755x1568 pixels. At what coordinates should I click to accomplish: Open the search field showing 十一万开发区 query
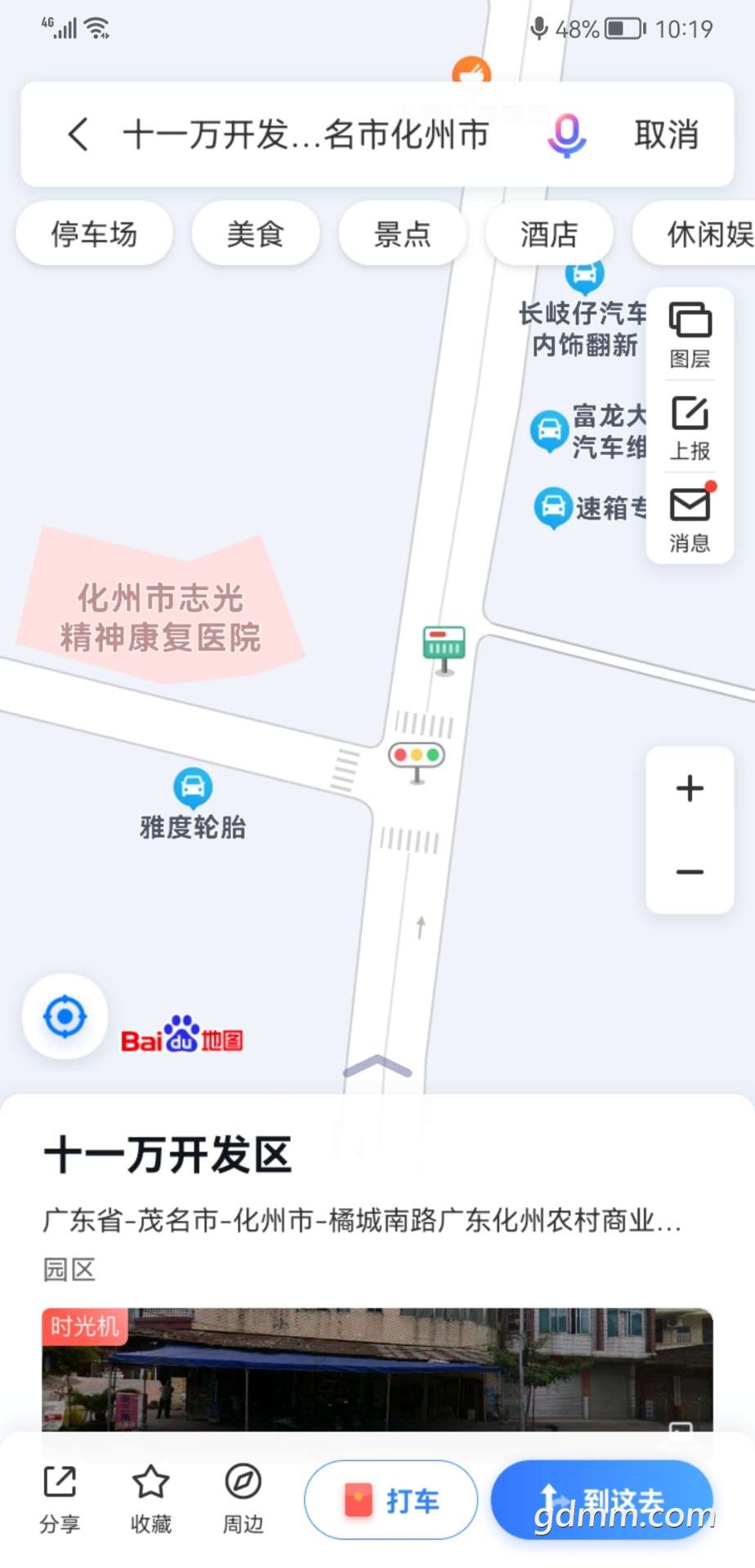pyautogui.click(x=306, y=135)
